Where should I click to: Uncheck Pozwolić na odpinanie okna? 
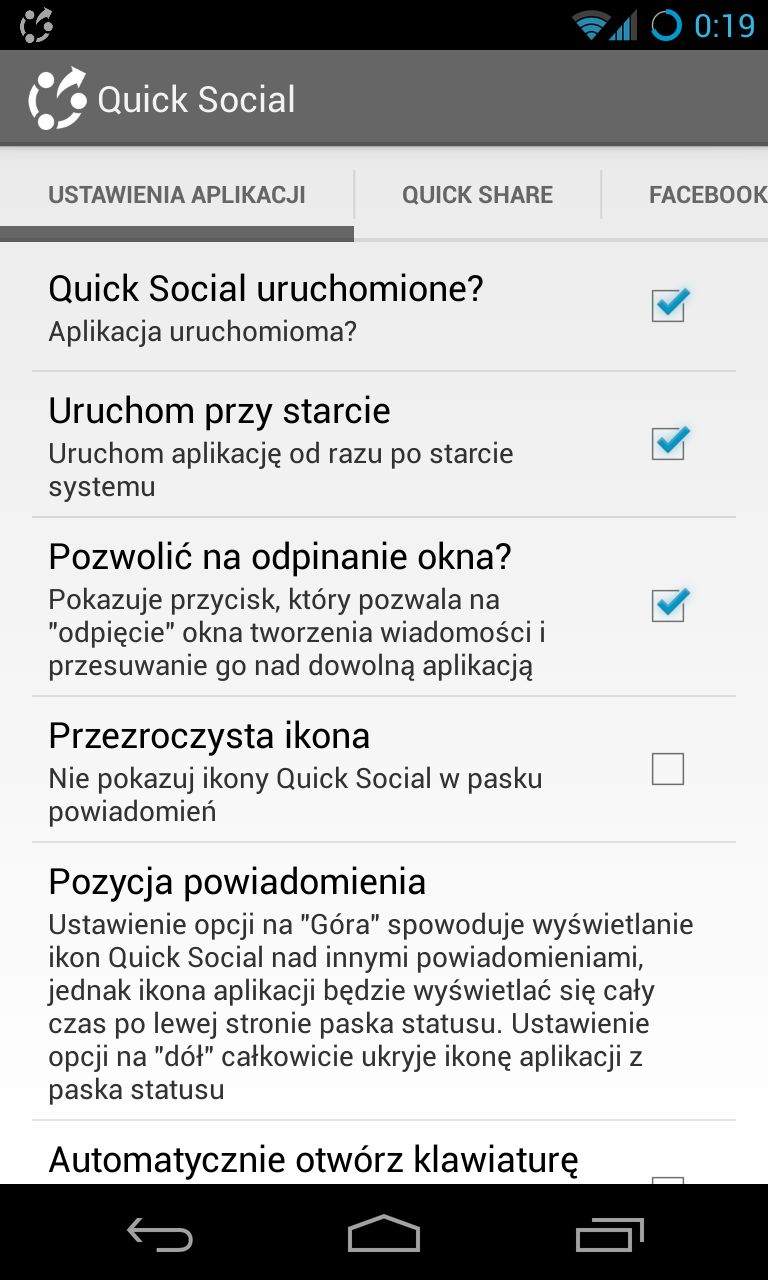pos(669,604)
